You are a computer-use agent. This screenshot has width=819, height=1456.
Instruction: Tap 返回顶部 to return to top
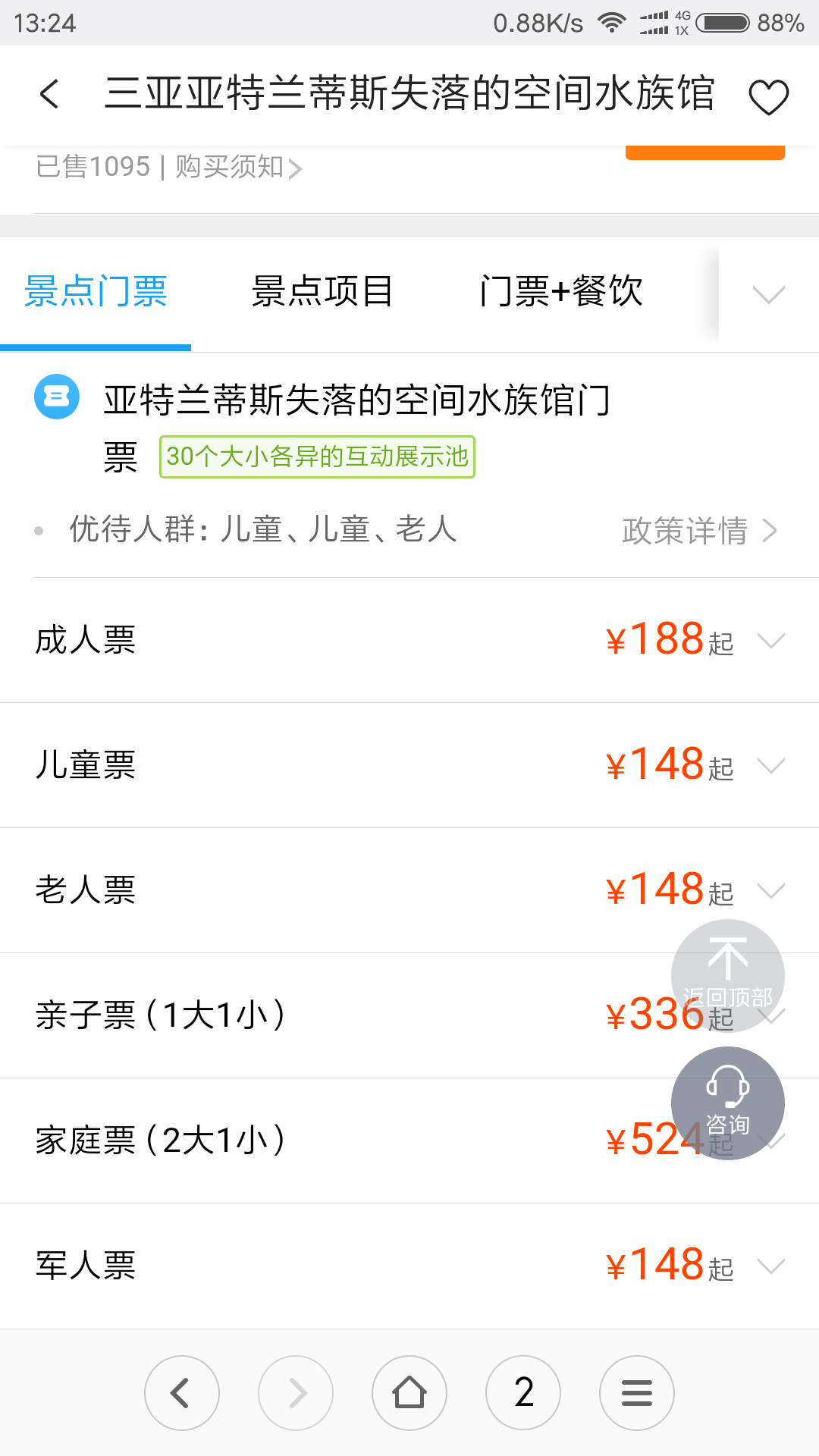coord(728,976)
